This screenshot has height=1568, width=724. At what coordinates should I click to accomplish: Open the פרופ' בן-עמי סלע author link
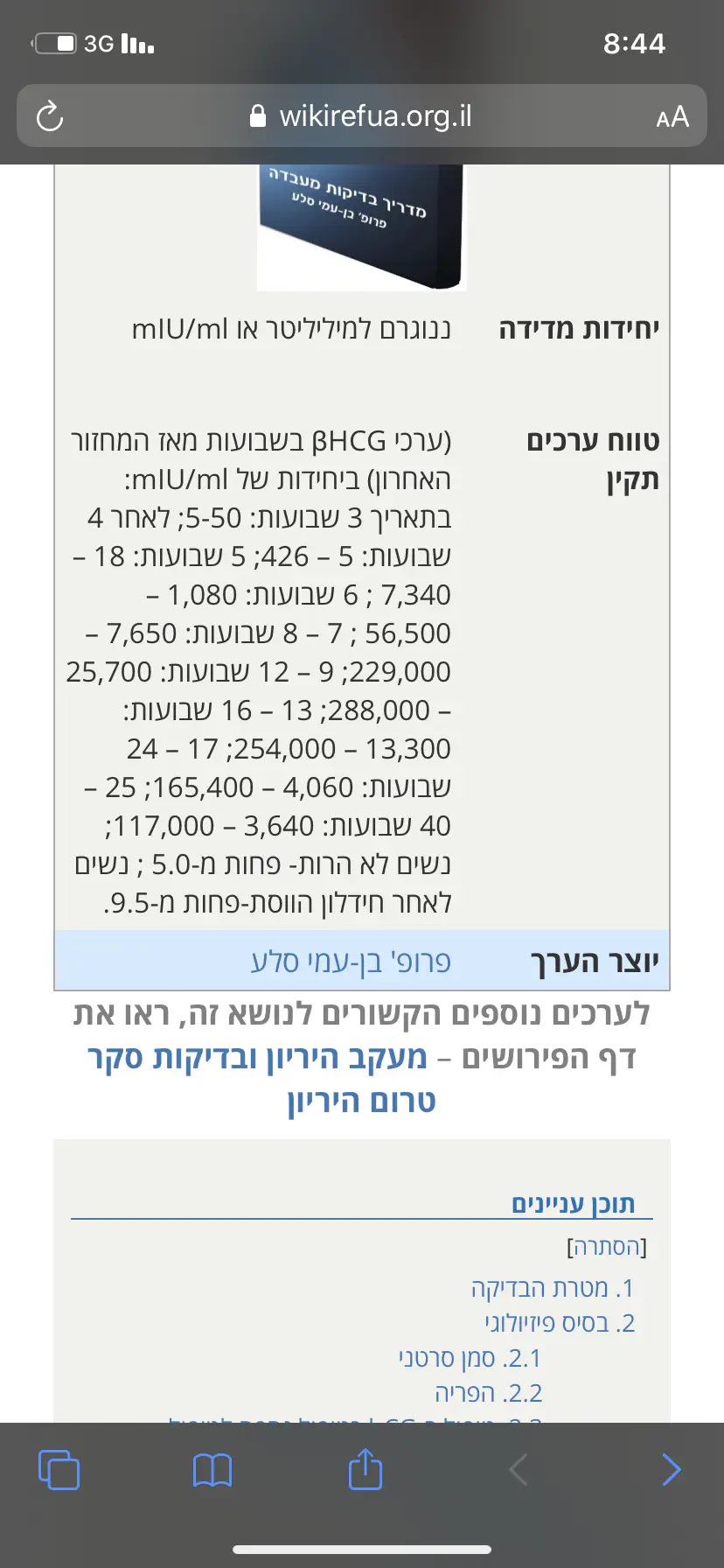coord(351,961)
